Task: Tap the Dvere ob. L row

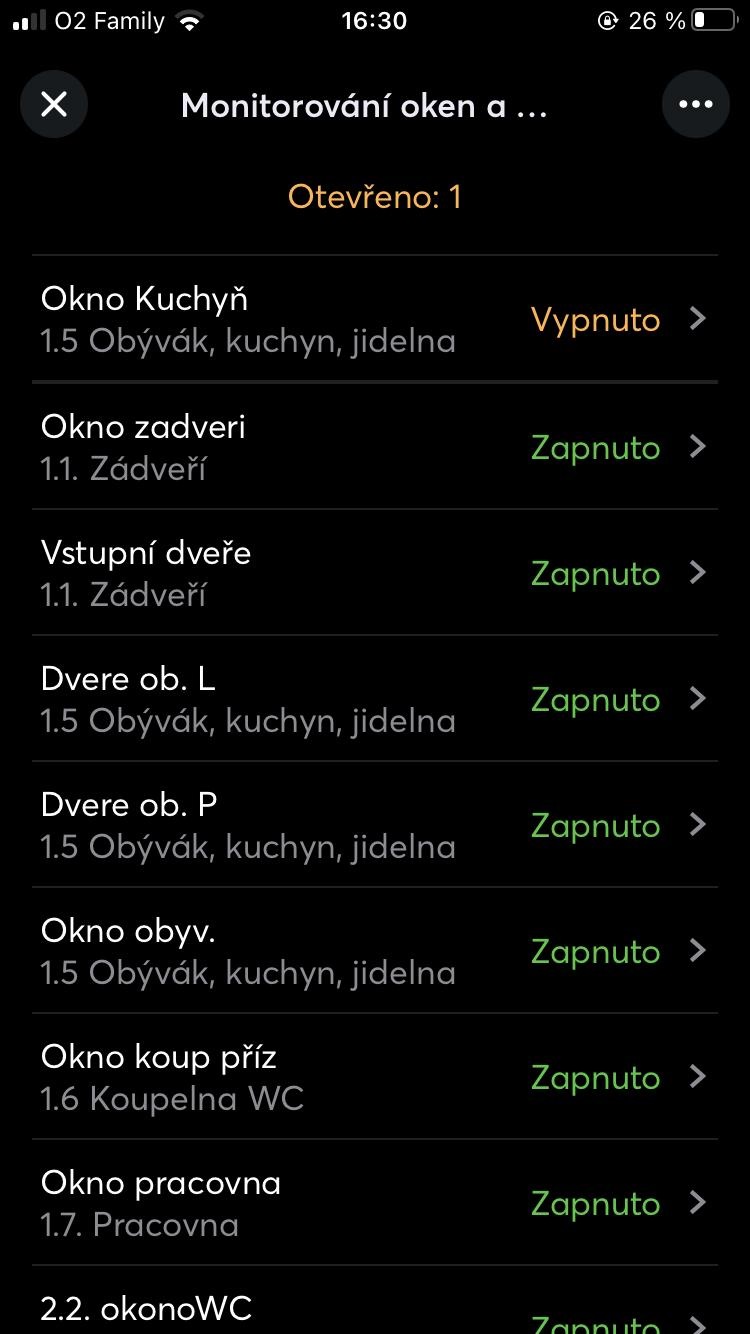Action: point(375,698)
